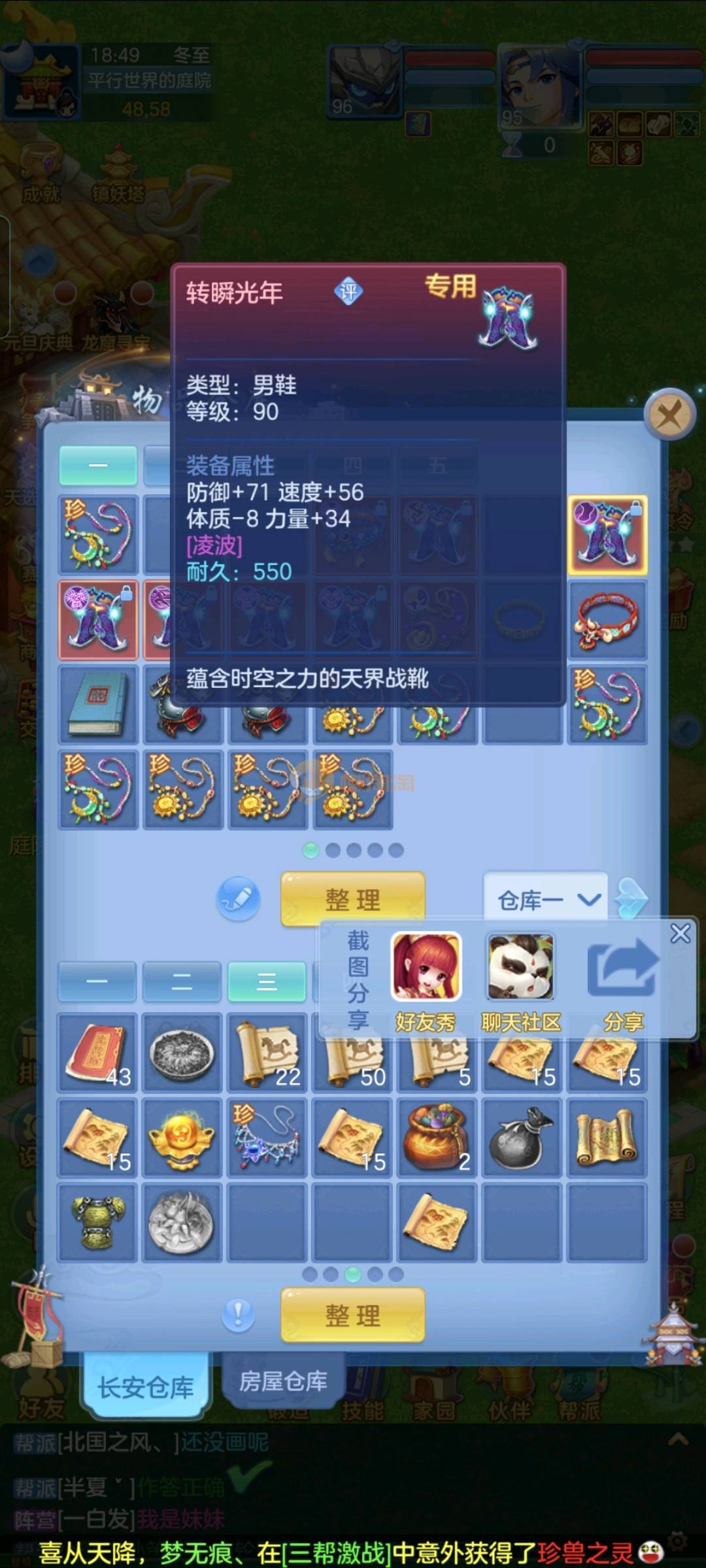The width and height of the screenshot is (706, 1568).
Task: Open the exclamation info icon
Action: pos(238,1314)
